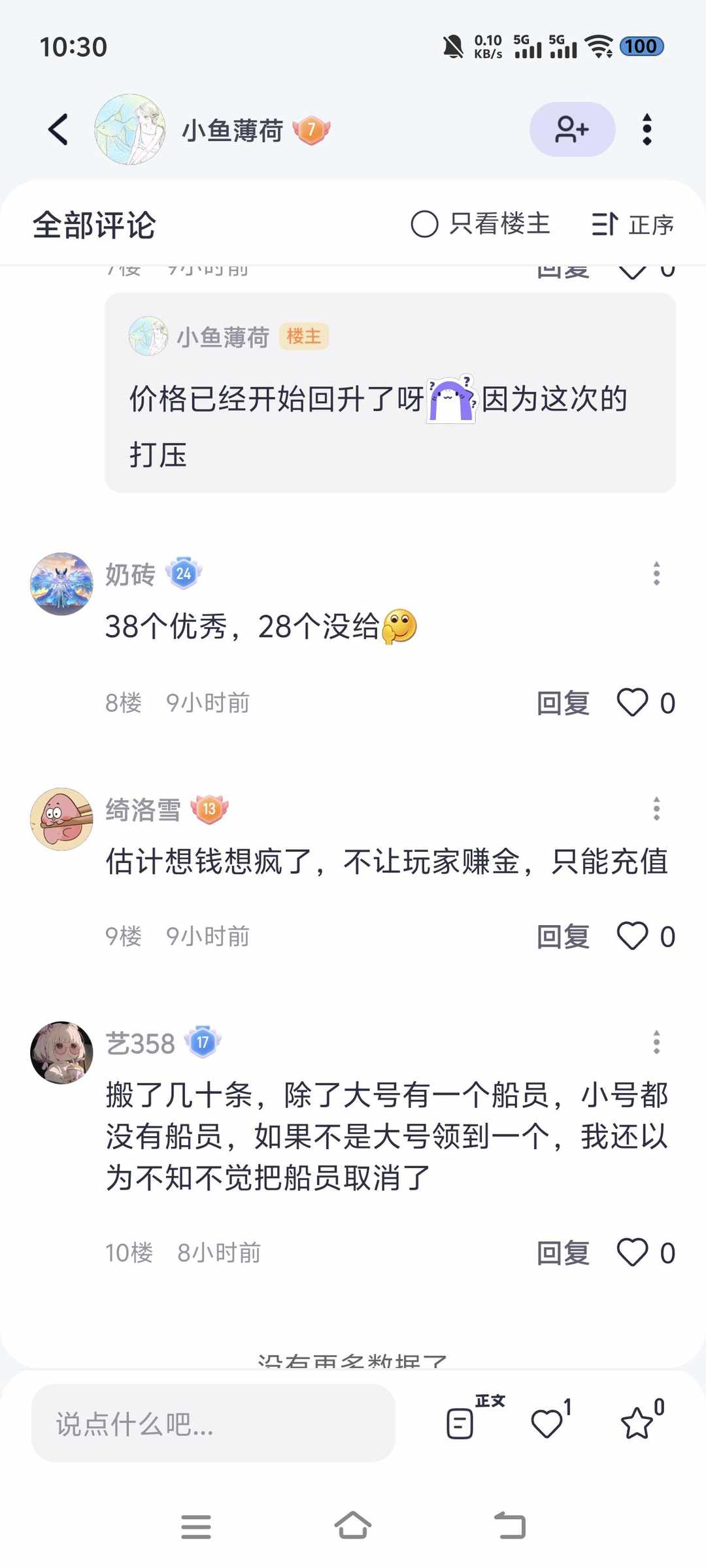The height and width of the screenshot is (1568, 706).
Task: Follow 小鱼薄荷 with the add-person icon
Action: tap(572, 129)
